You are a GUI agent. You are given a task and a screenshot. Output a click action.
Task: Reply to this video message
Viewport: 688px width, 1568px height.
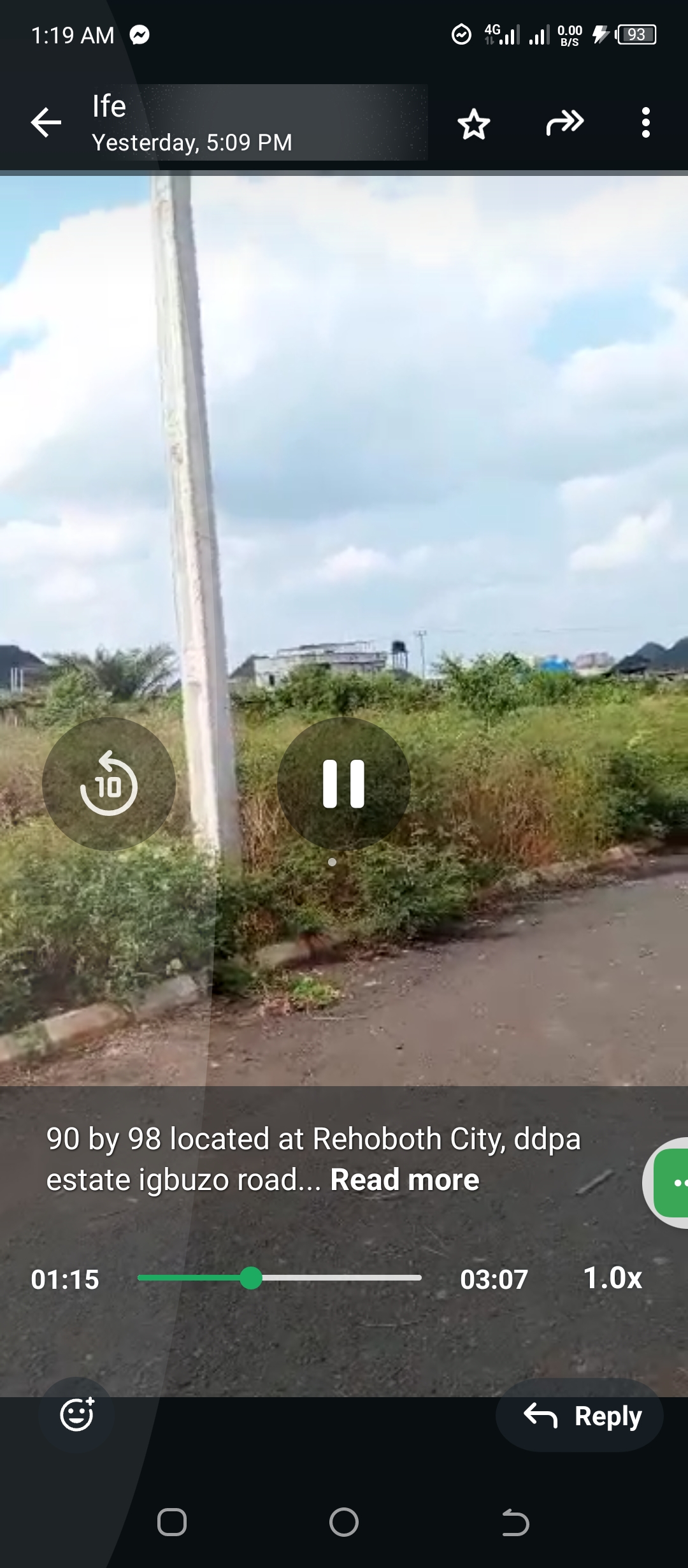[580, 1416]
